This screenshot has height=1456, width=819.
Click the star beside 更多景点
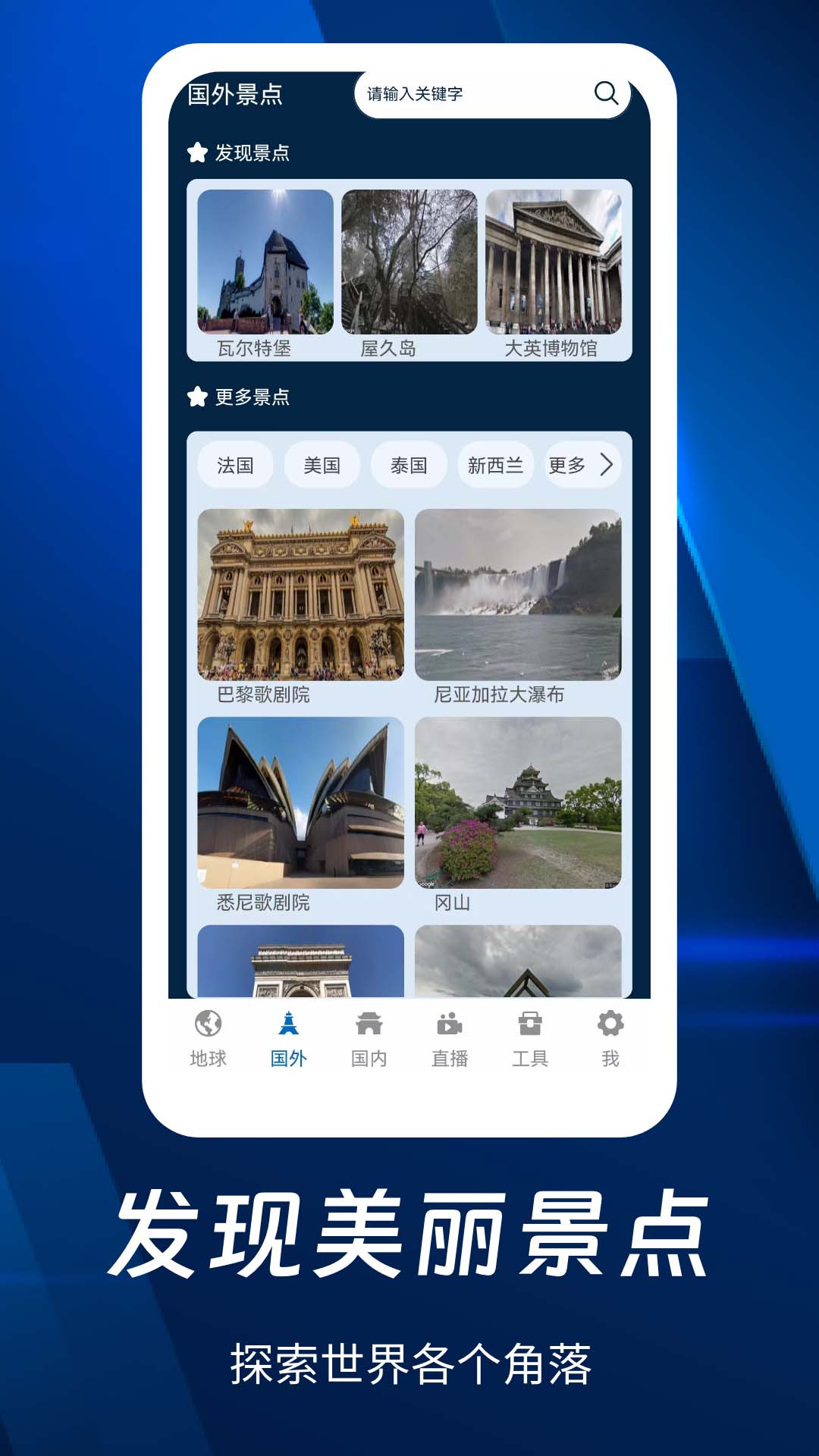pyautogui.click(x=196, y=395)
